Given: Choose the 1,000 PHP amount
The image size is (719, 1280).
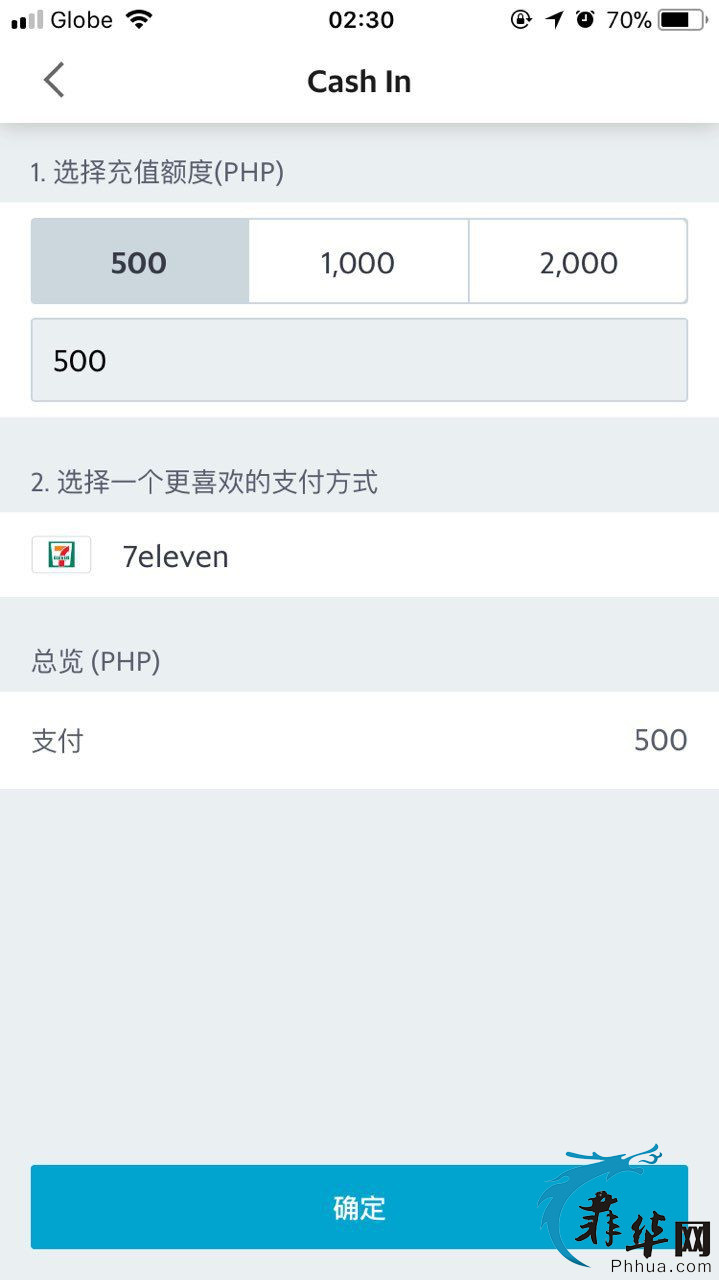Looking at the screenshot, I should (358, 262).
